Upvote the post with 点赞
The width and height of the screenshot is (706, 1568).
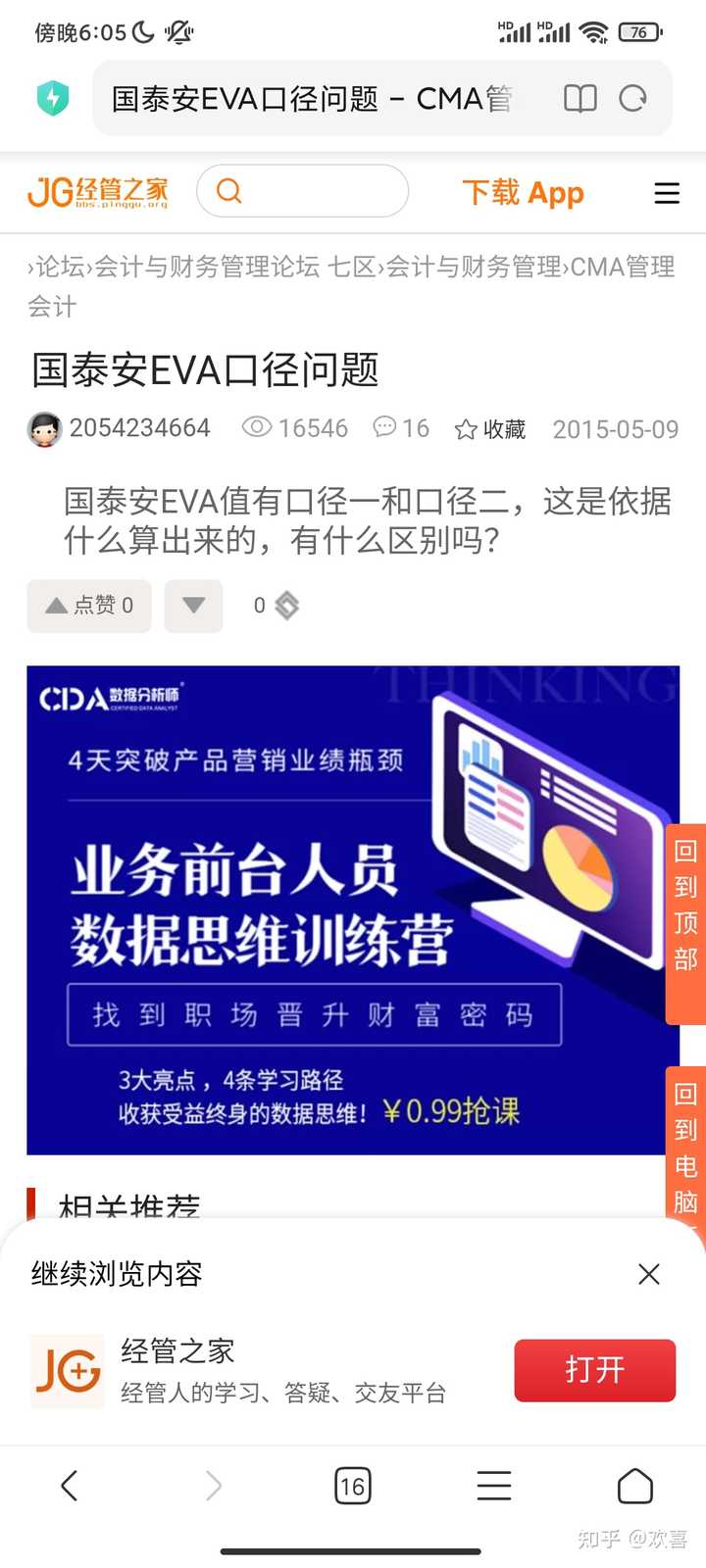pyautogui.click(x=89, y=606)
